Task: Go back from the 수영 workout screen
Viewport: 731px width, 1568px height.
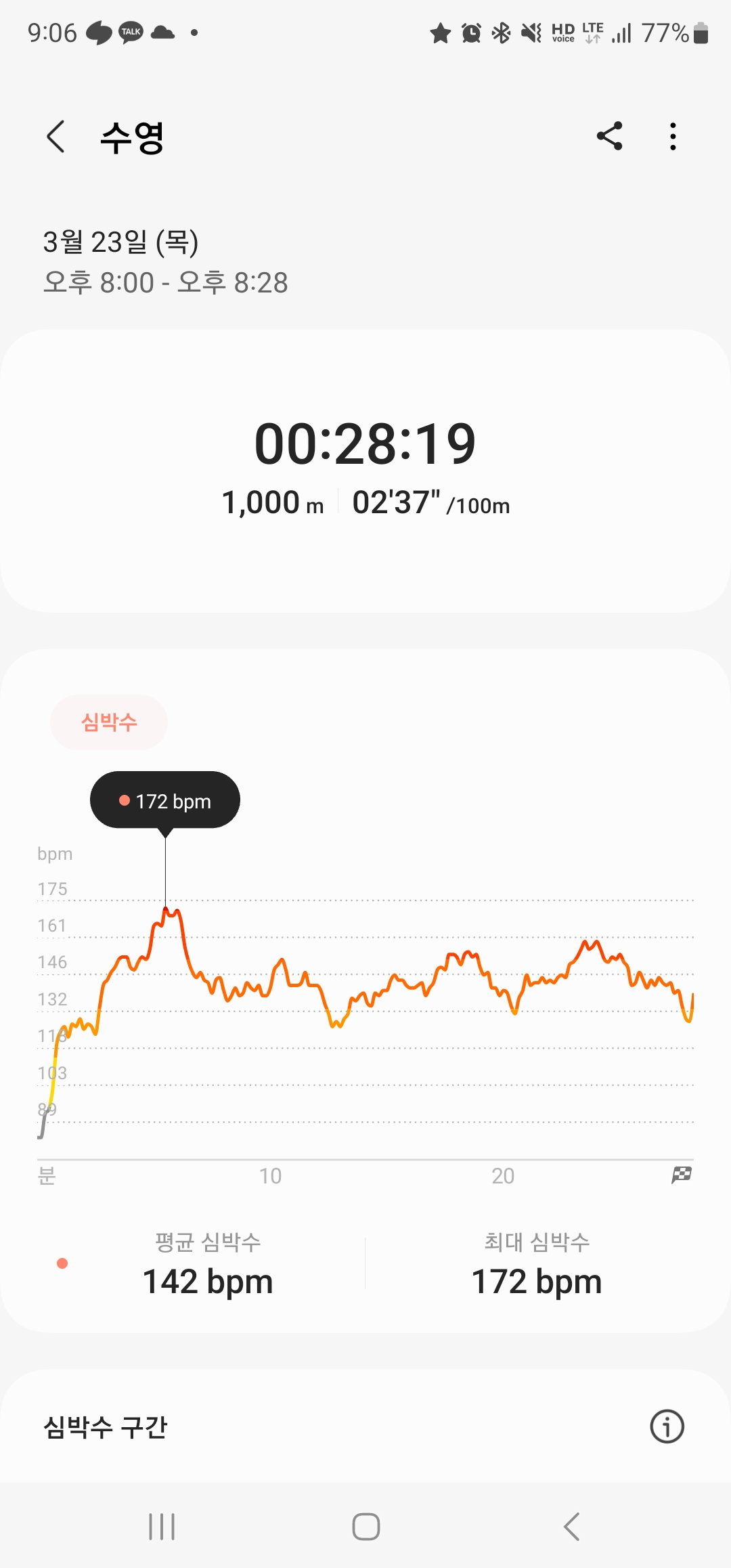Action: pos(56,137)
